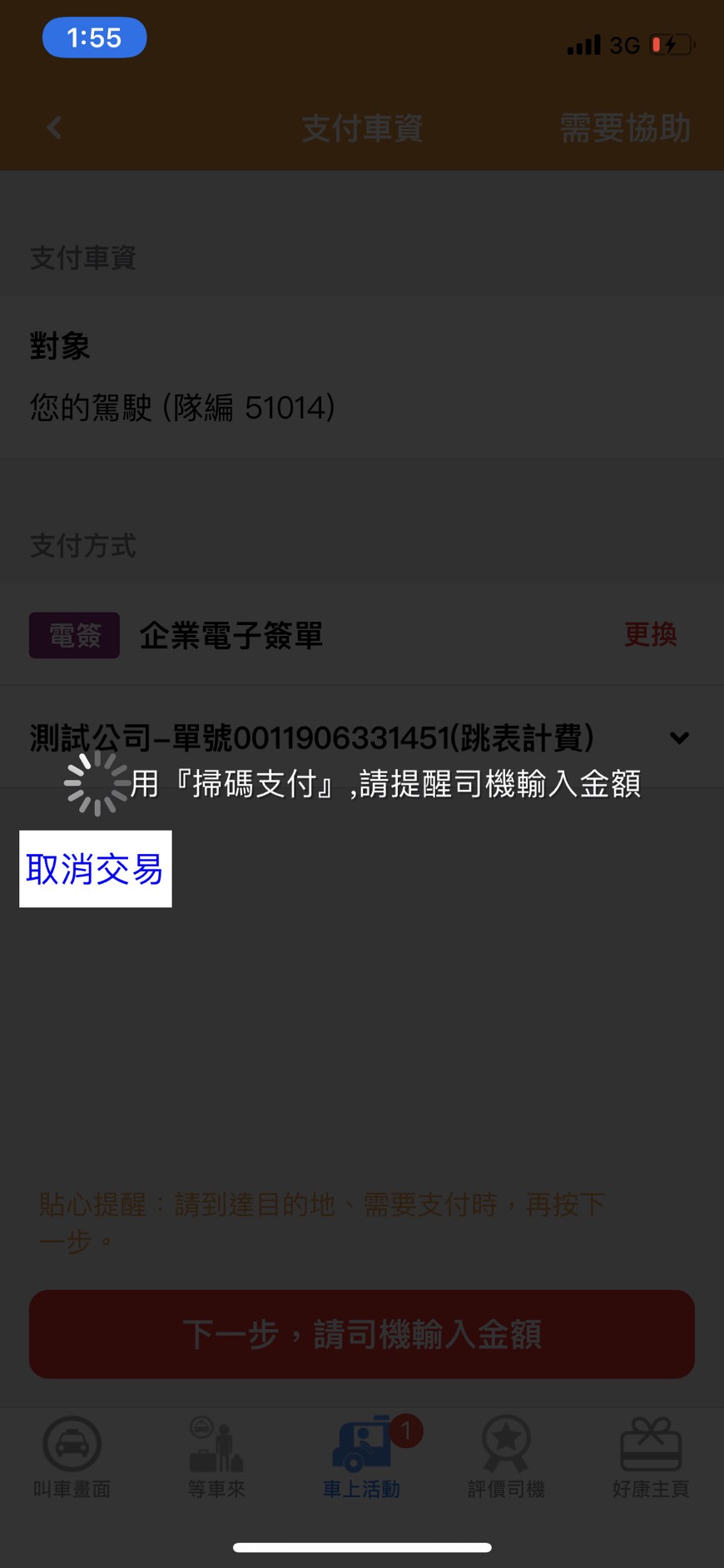
Task: Switch to the 叫車畫面 tab
Action: click(72, 1457)
